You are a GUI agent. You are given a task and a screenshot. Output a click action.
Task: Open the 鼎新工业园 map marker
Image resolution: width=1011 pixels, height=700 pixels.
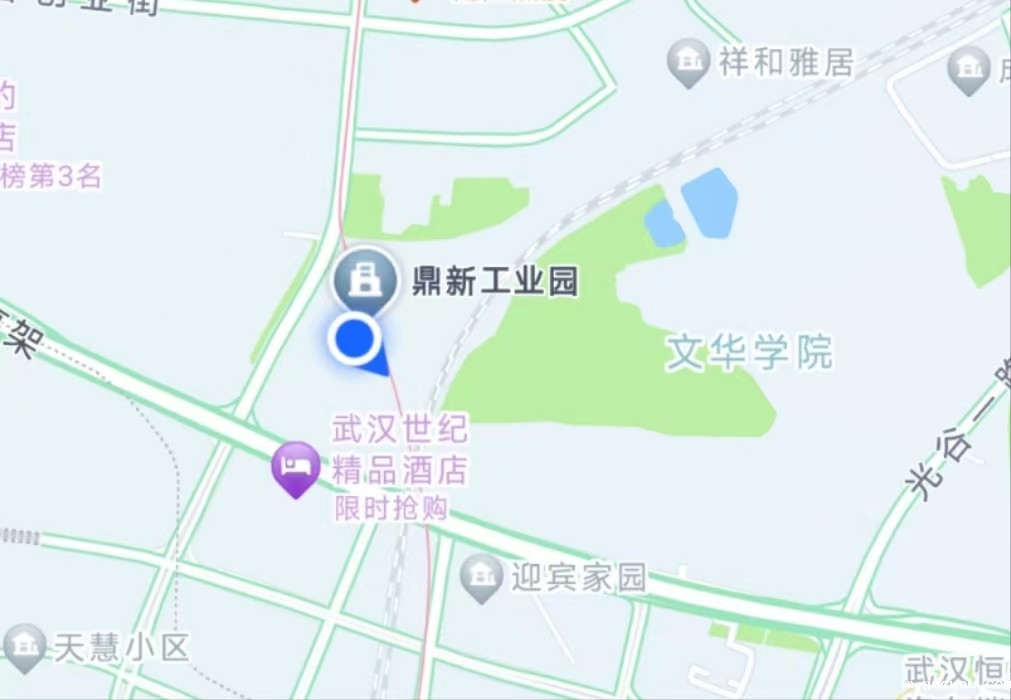363,278
